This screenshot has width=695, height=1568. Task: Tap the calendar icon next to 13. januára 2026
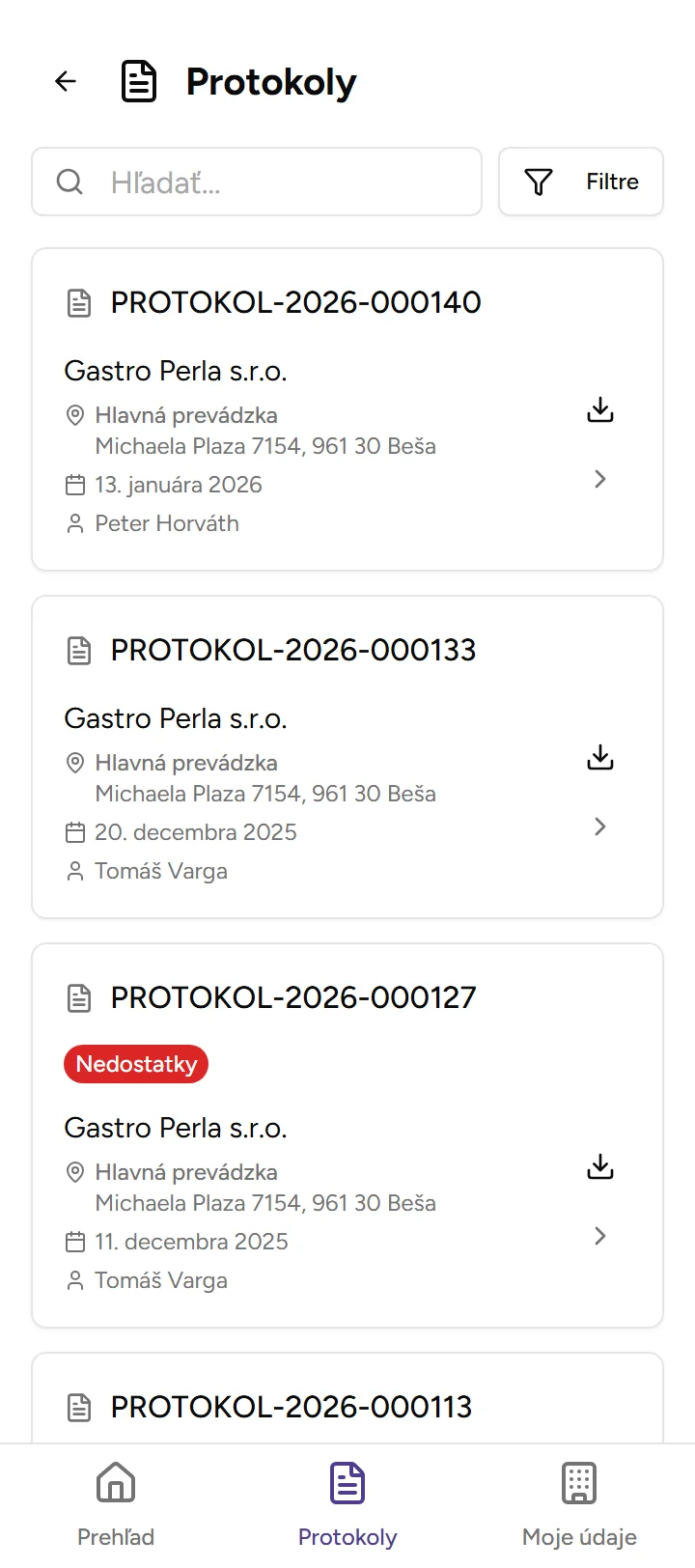click(x=75, y=485)
